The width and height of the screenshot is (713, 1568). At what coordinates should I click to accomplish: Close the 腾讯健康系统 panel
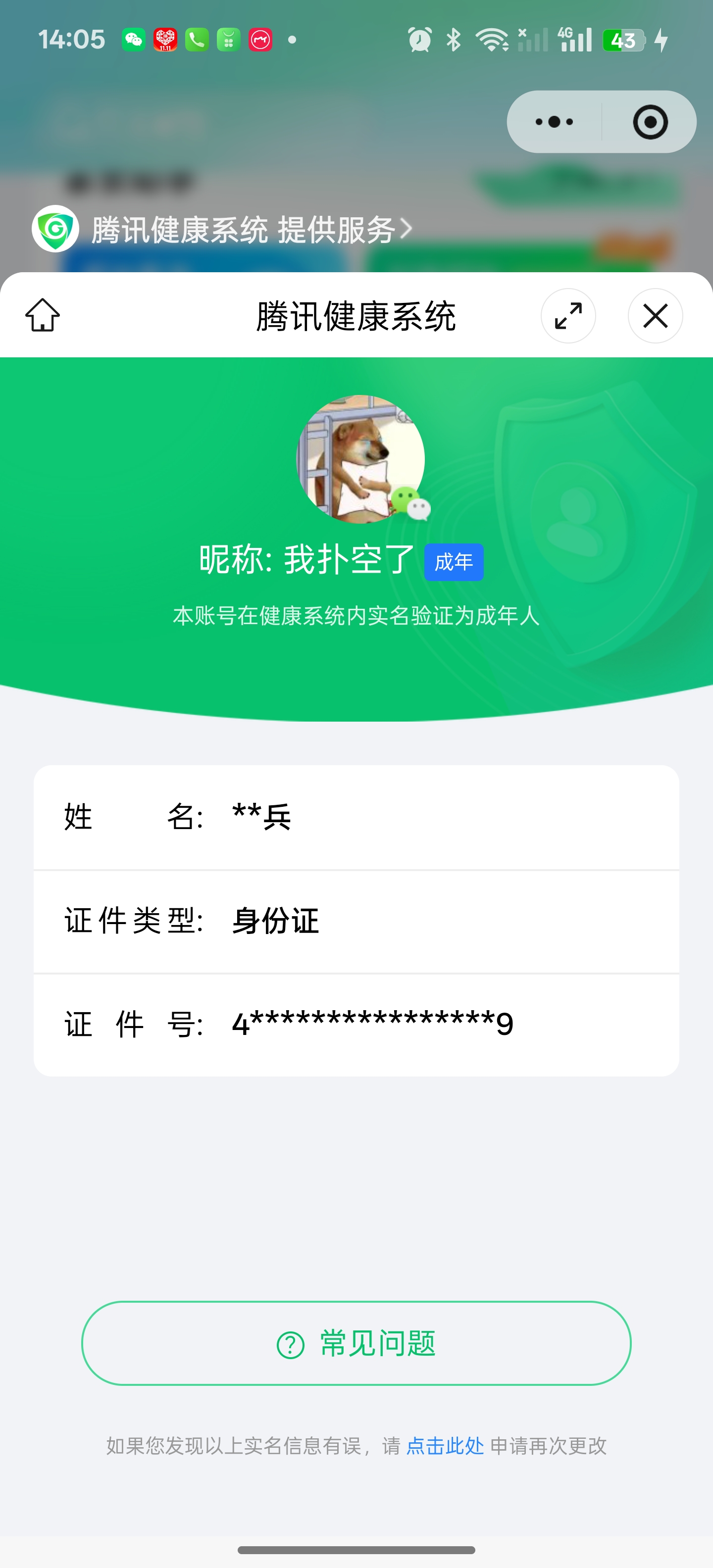[x=655, y=316]
